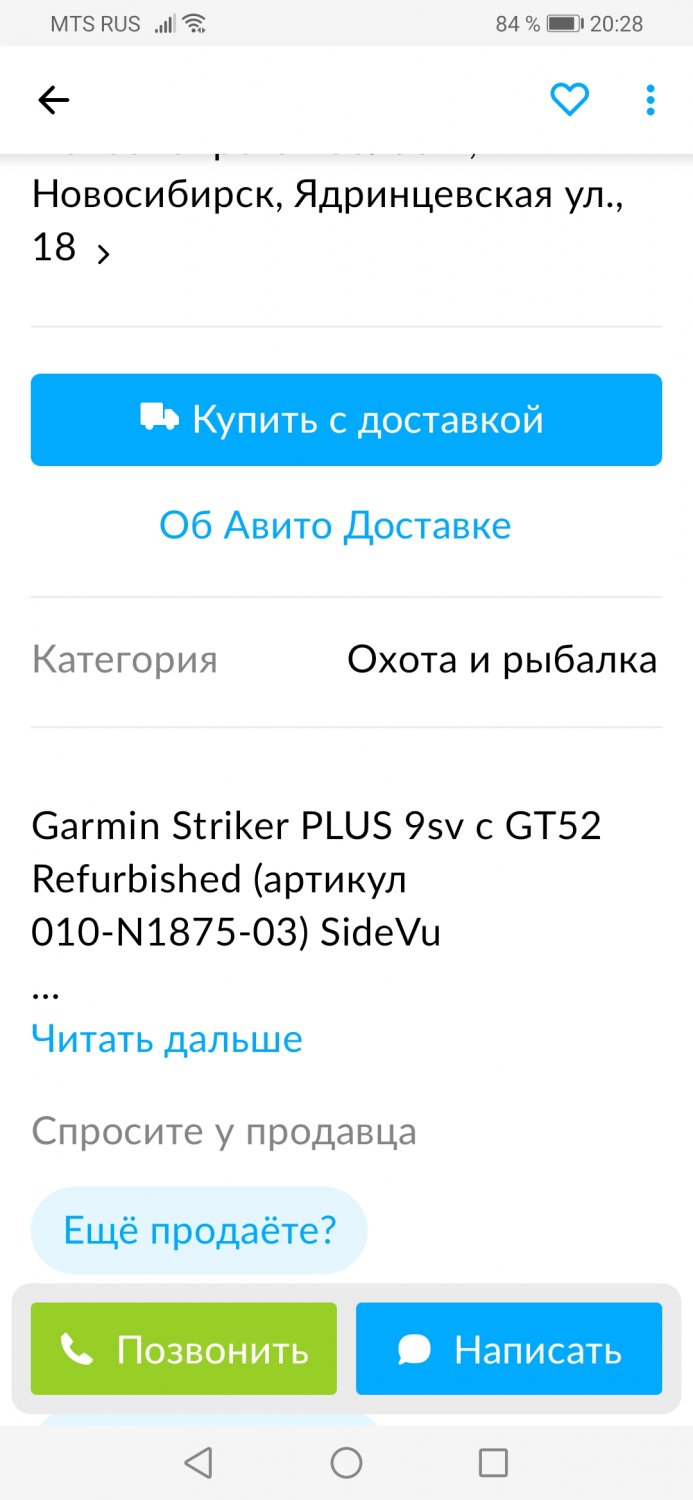
Task: Select the Ещё продаёте? quick question chip
Action: [199, 1229]
